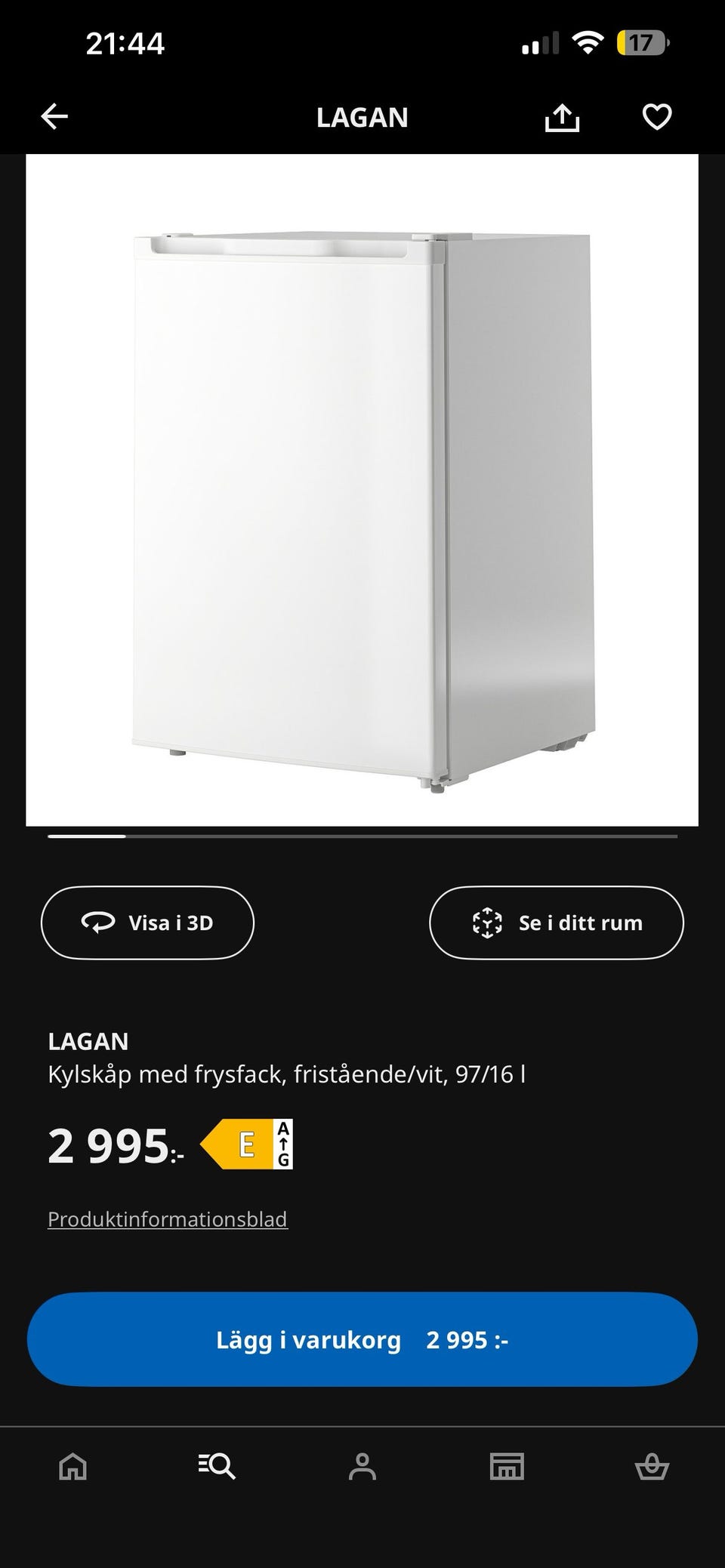Share the LAGAN product page
This screenshot has height=1568, width=725.
point(562,118)
